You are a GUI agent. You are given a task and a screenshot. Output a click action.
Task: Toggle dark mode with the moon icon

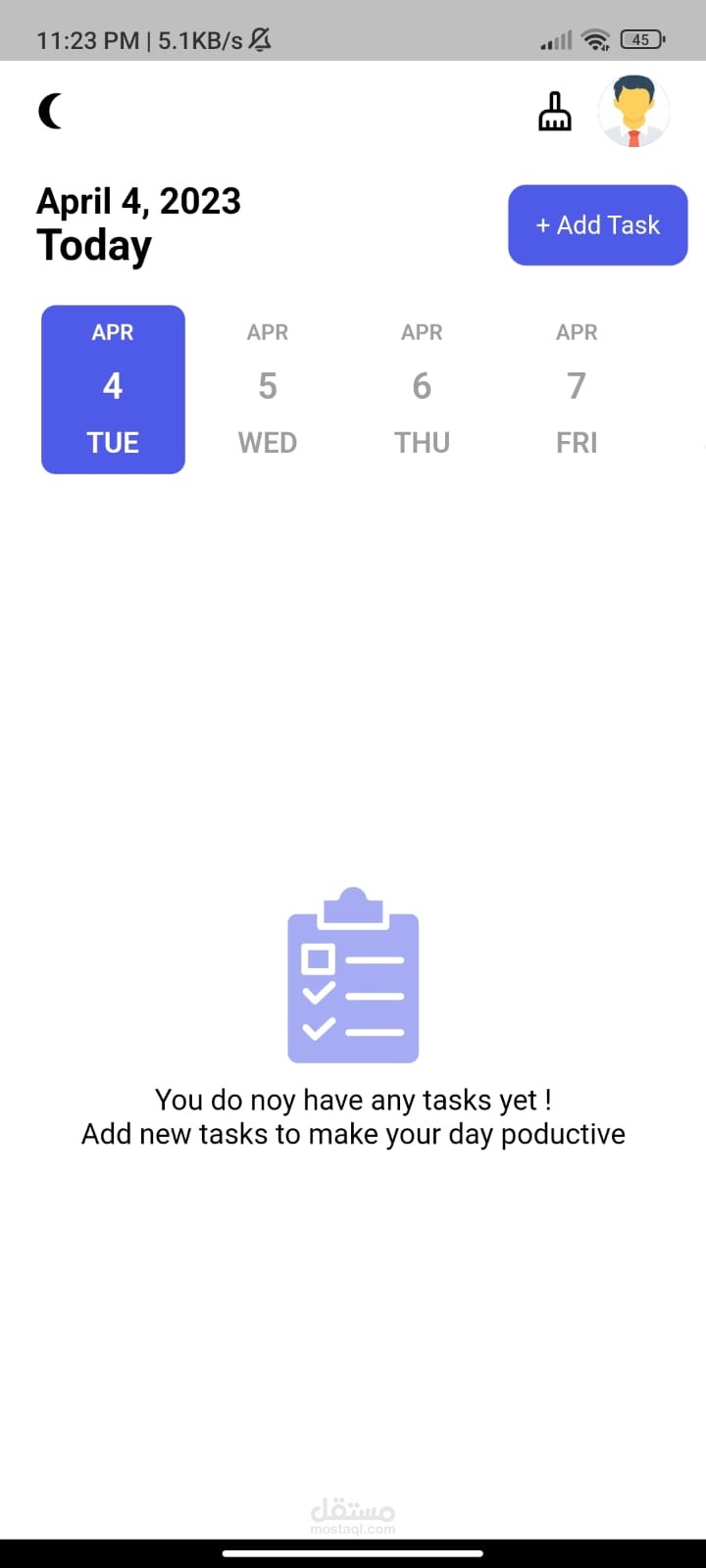pos(51,111)
